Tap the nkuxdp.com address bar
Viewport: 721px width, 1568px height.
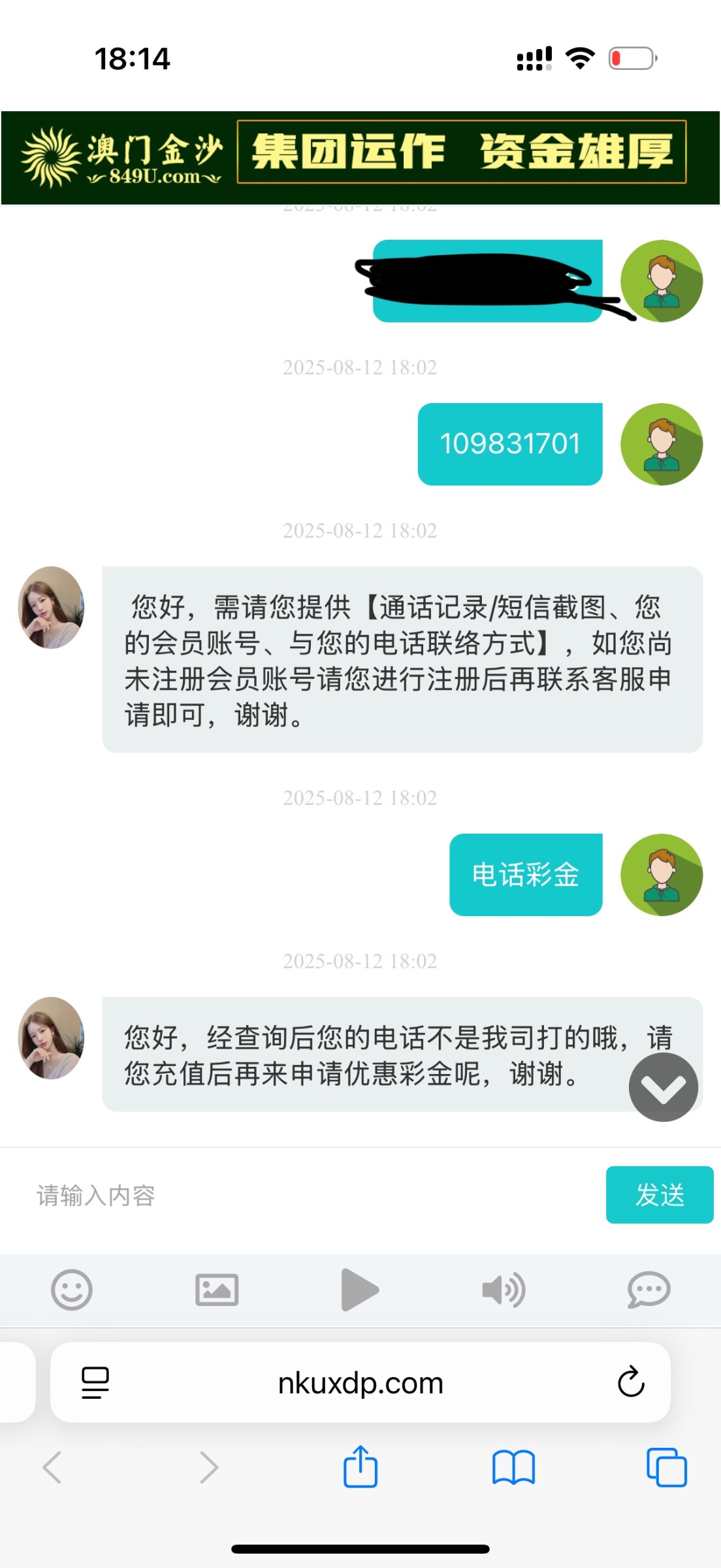360,1383
